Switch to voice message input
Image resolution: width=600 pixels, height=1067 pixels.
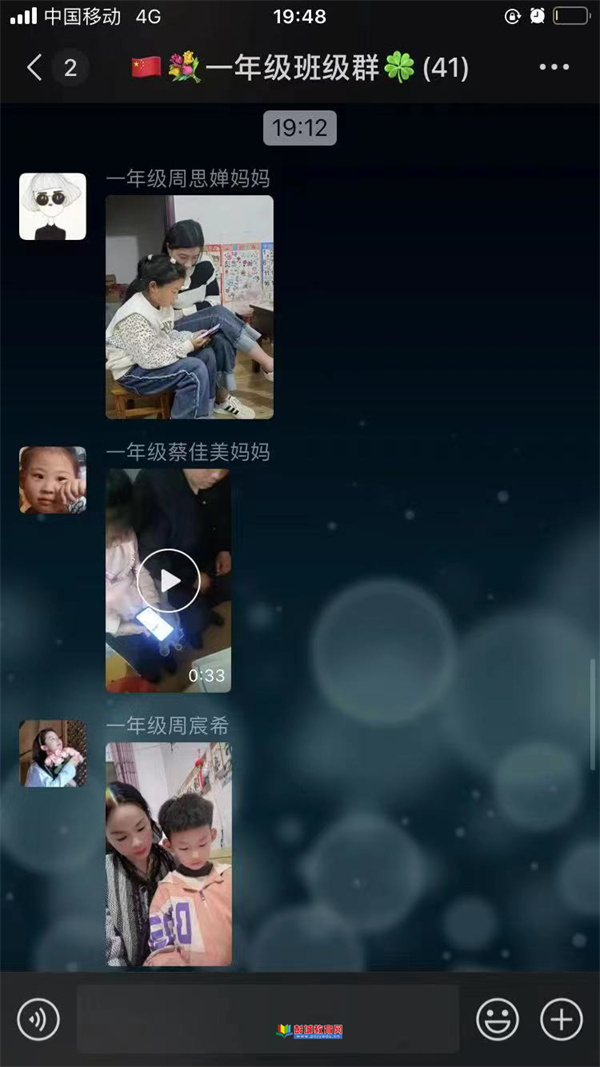coord(38,1020)
